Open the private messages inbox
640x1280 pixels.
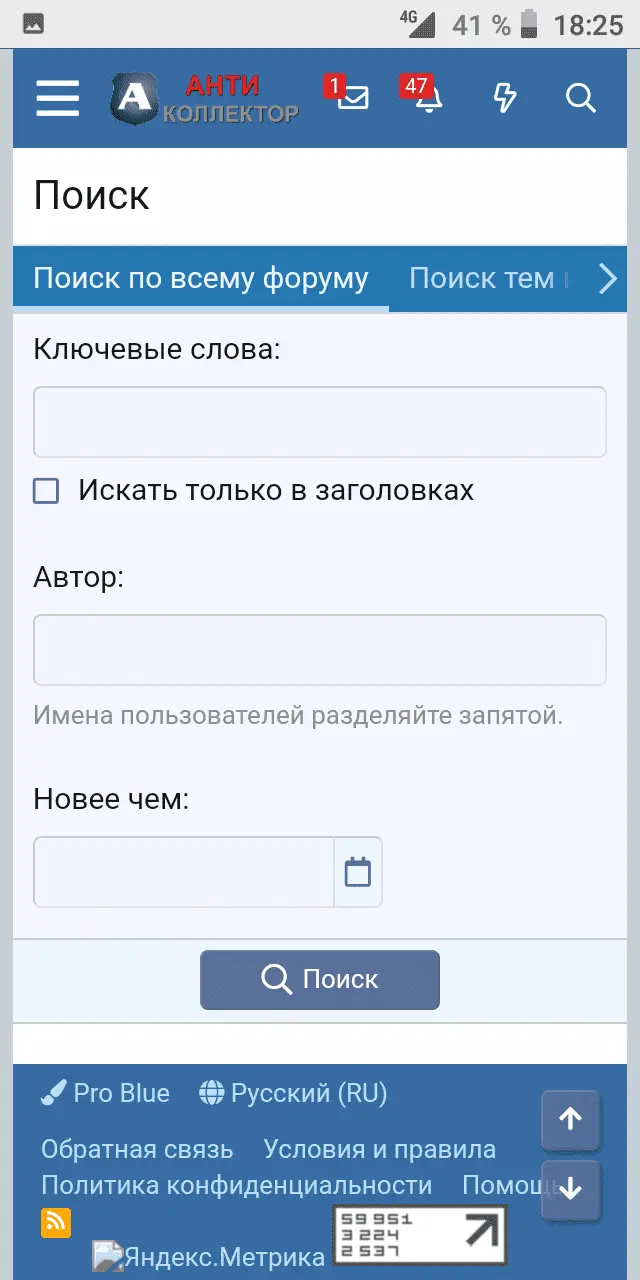353,98
